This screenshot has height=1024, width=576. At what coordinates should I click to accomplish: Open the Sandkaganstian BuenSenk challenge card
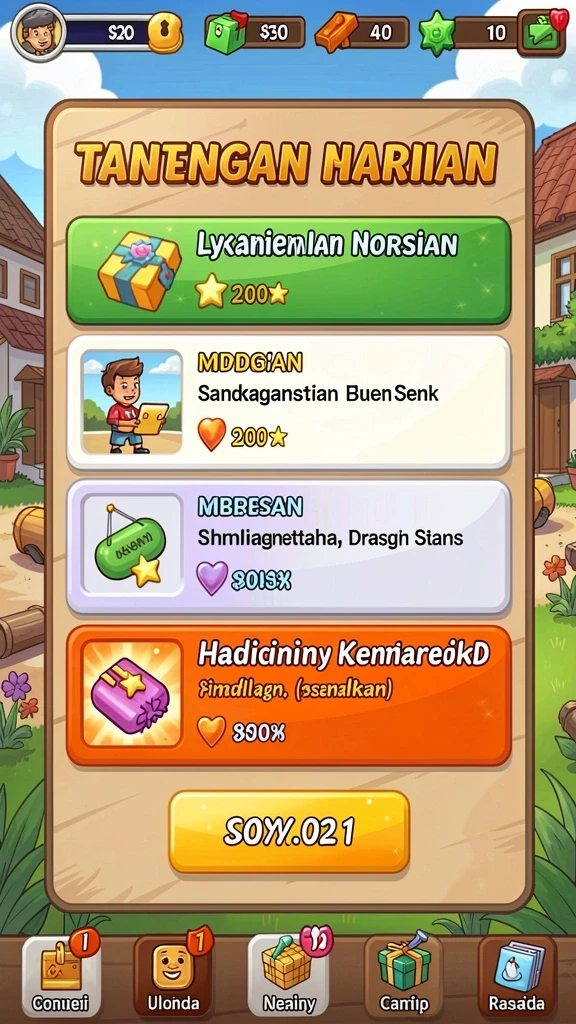[x=288, y=402]
